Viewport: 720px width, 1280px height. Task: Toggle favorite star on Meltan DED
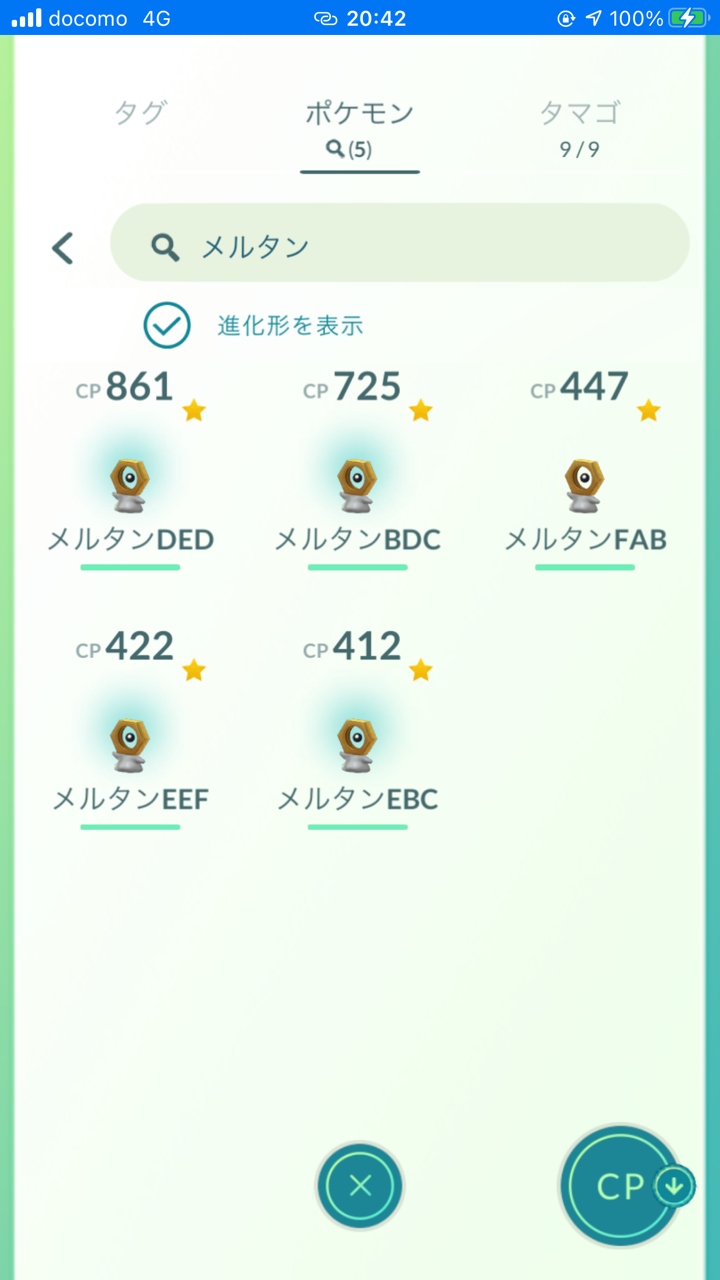coord(193,410)
